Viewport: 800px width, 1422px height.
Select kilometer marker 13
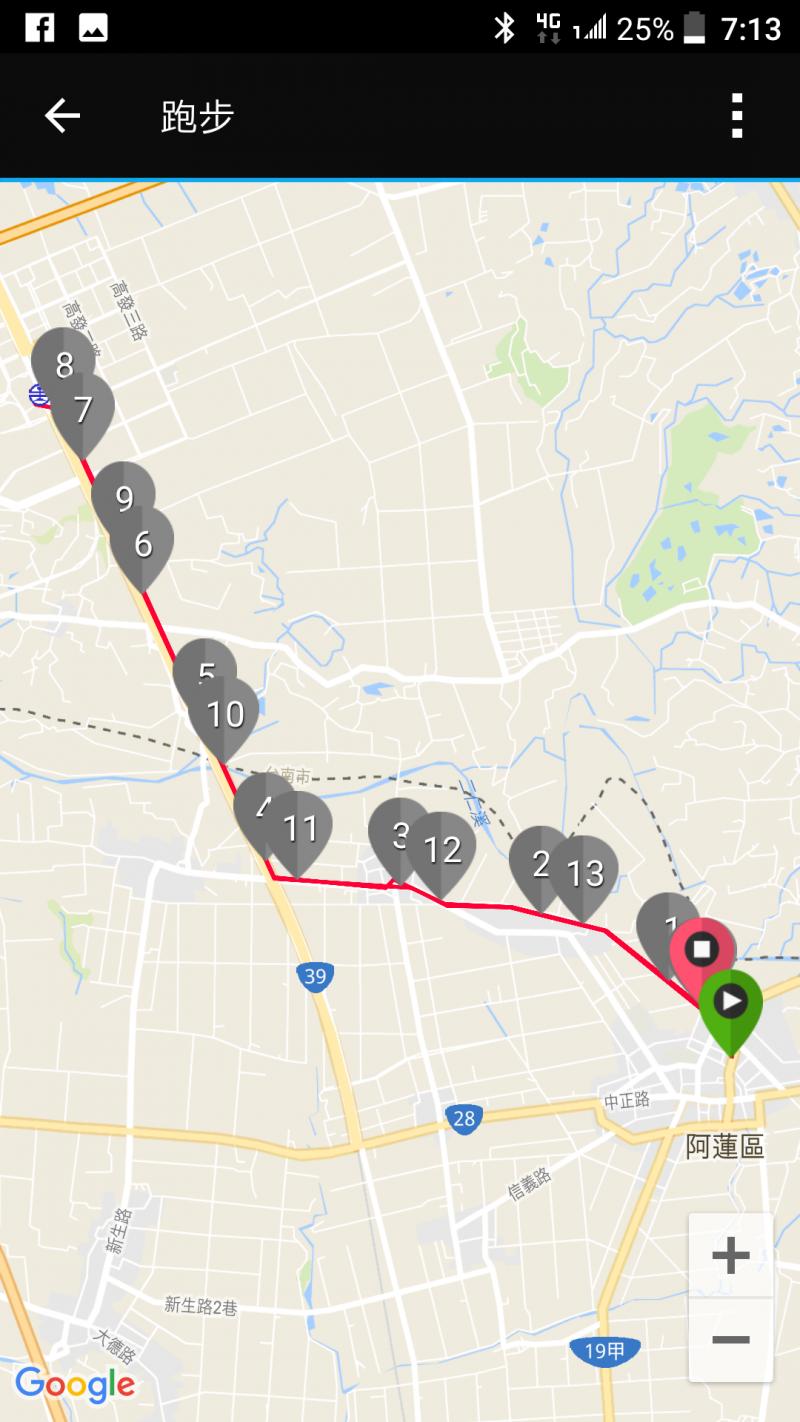[x=585, y=873]
